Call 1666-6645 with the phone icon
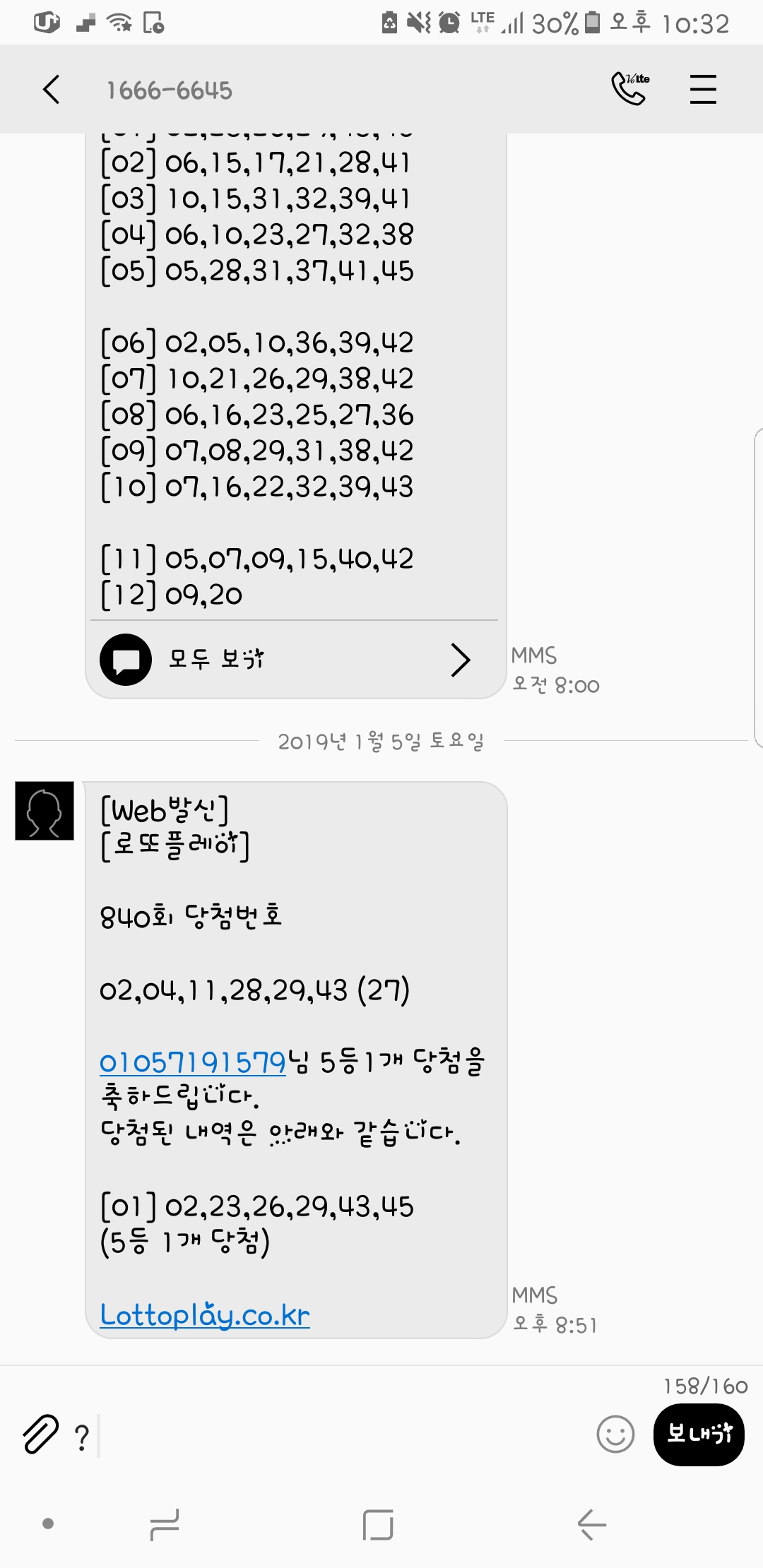The image size is (763, 1568). tap(629, 89)
